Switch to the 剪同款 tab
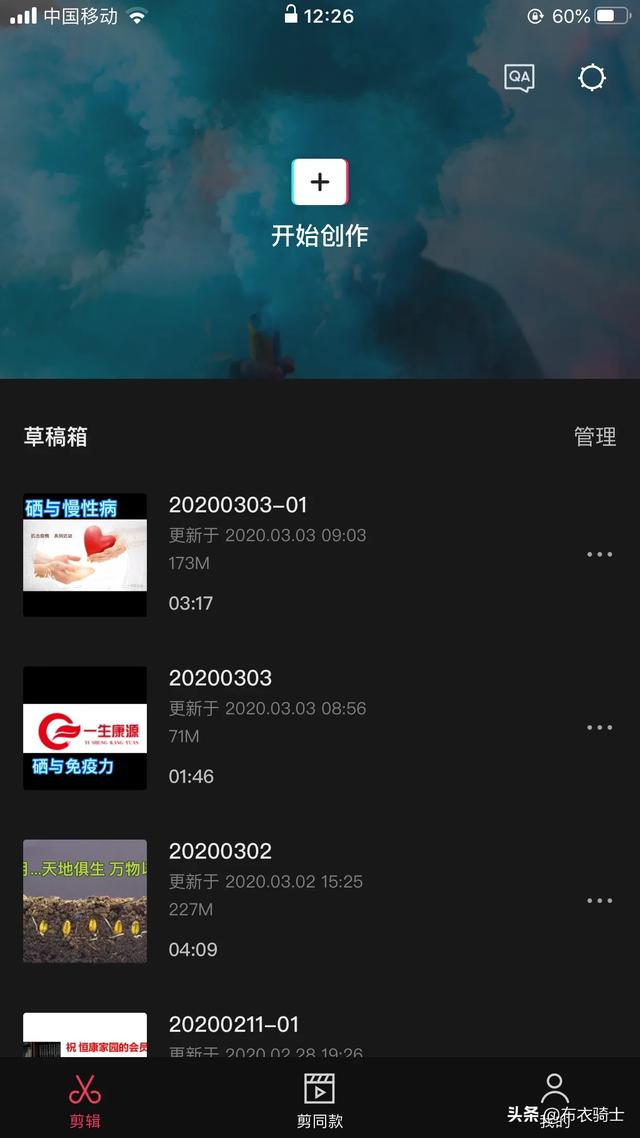This screenshot has width=640, height=1138. [x=320, y=1099]
